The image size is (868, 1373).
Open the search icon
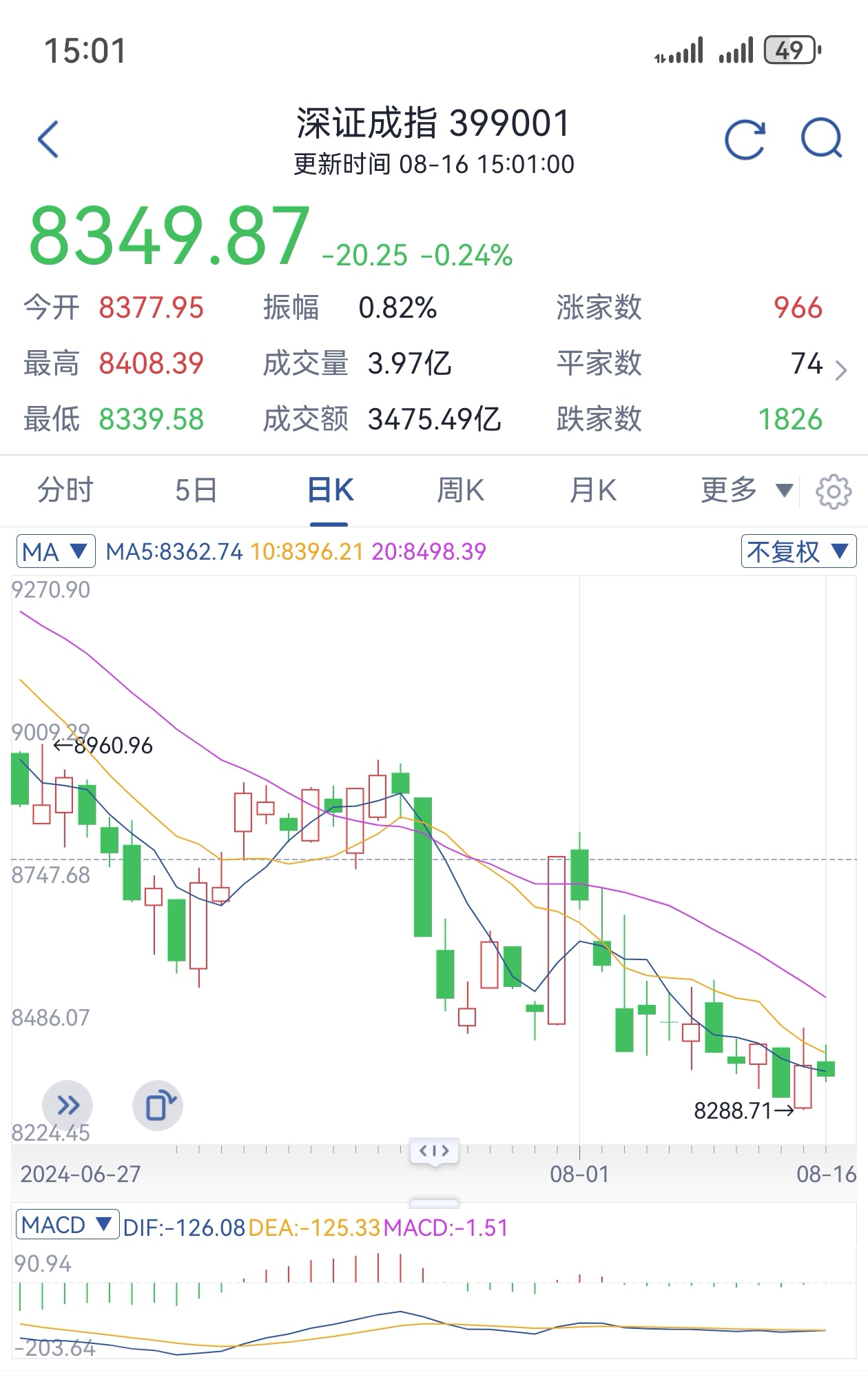click(x=820, y=136)
